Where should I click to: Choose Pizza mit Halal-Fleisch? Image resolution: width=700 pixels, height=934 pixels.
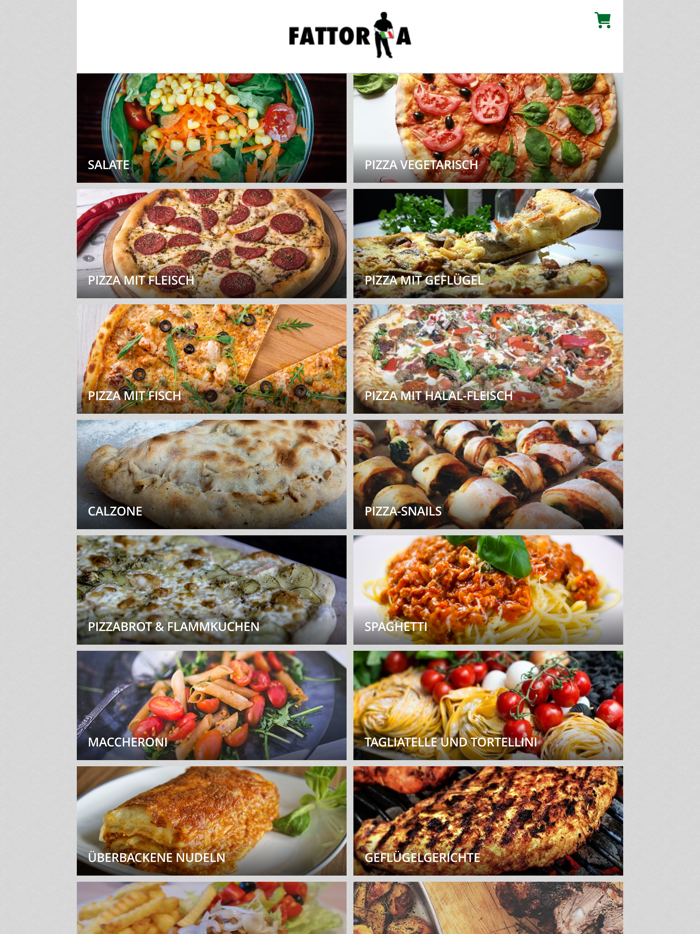(487, 359)
